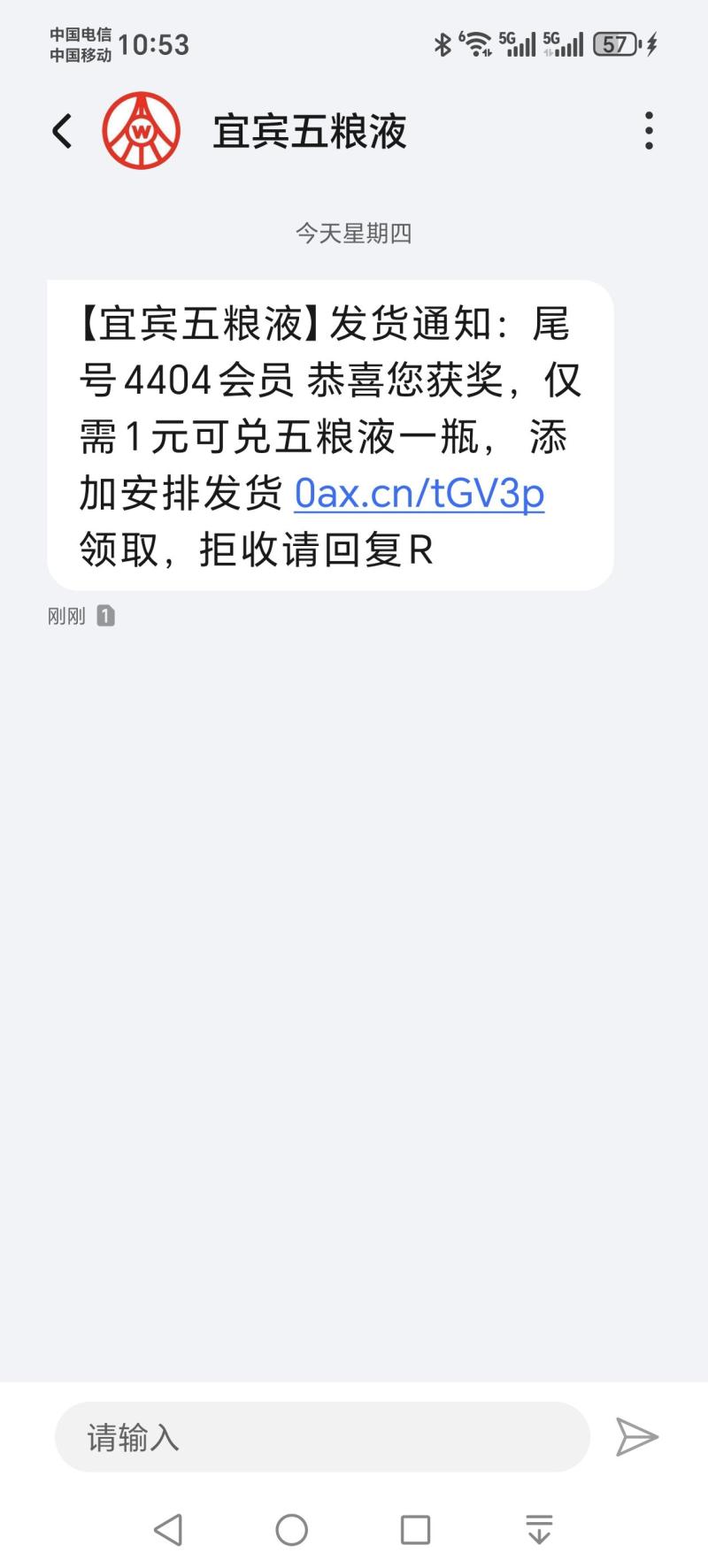Focus the 请输入 message field
The height and width of the screenshot is (1568, 708).
[322, 1437]
